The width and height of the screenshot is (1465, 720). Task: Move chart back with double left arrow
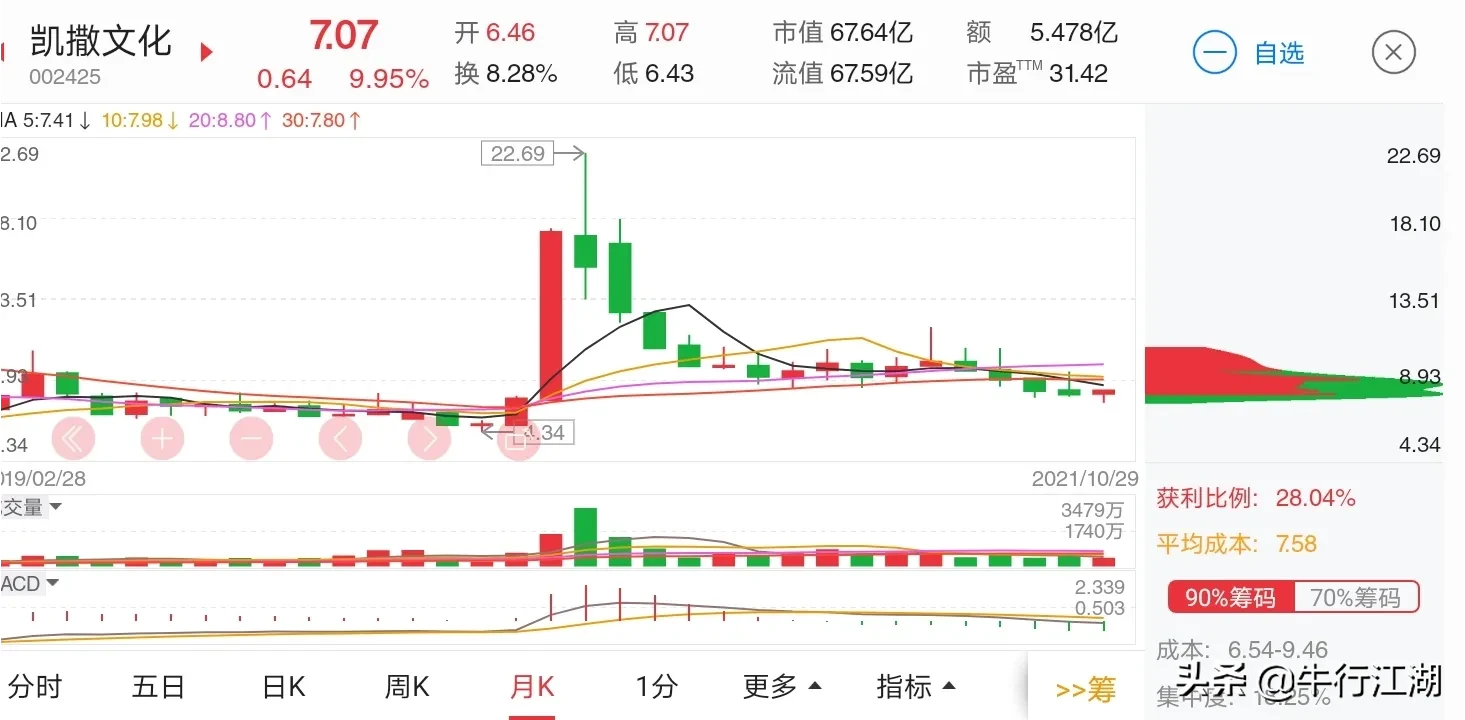[x=73, y=438]
